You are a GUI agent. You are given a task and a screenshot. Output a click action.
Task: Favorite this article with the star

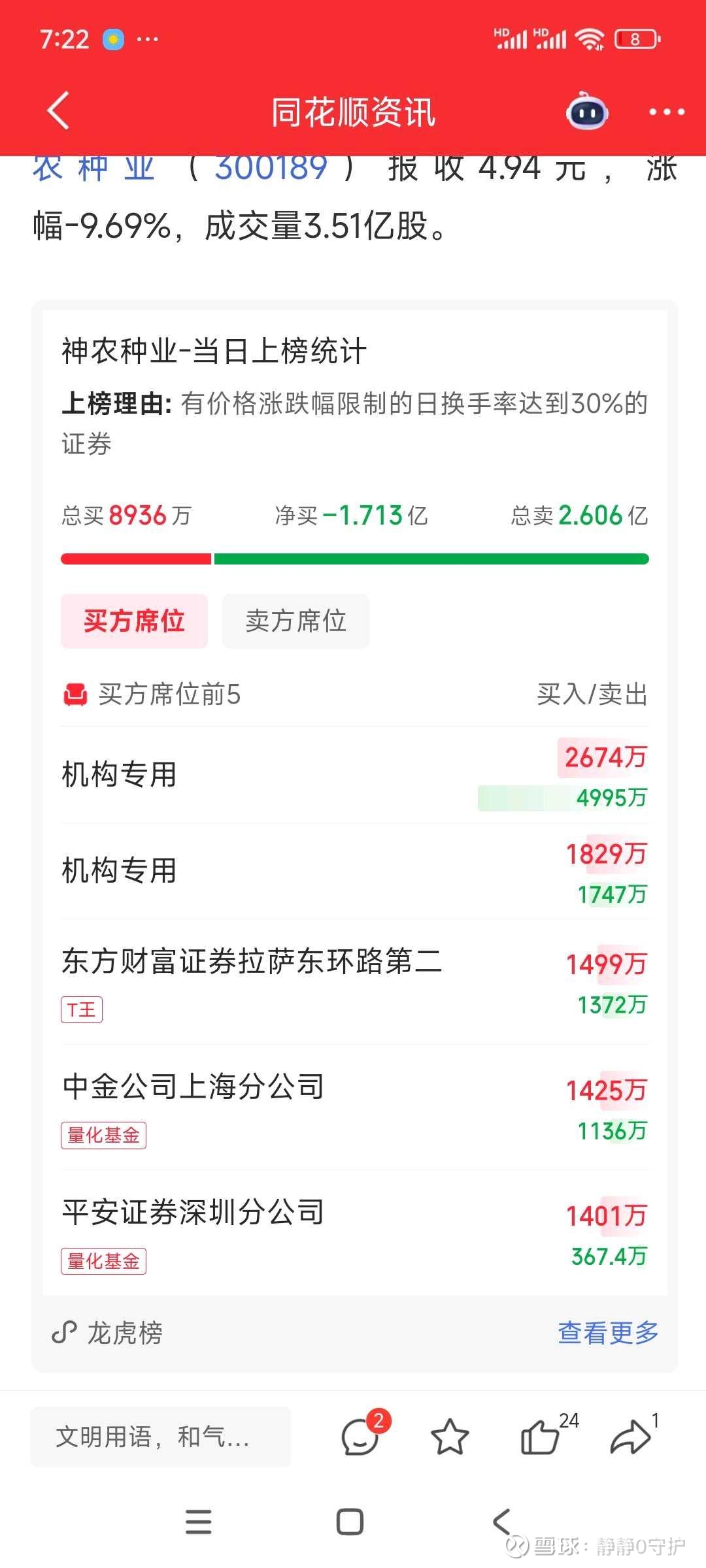point(450,1437)
